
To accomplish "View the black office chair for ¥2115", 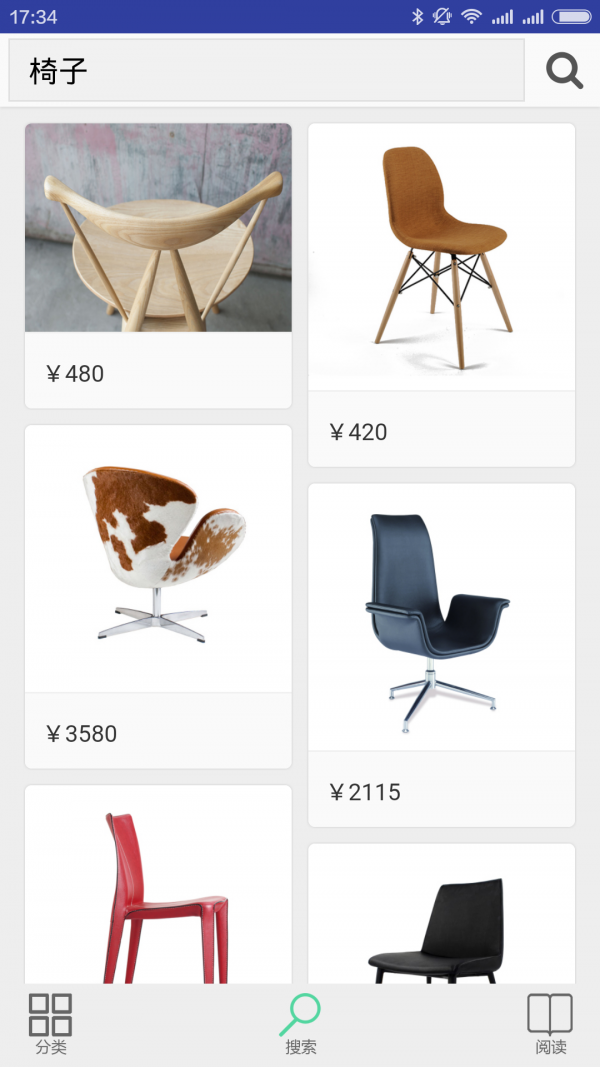I will pyautogui.click(x=441, y=654).
